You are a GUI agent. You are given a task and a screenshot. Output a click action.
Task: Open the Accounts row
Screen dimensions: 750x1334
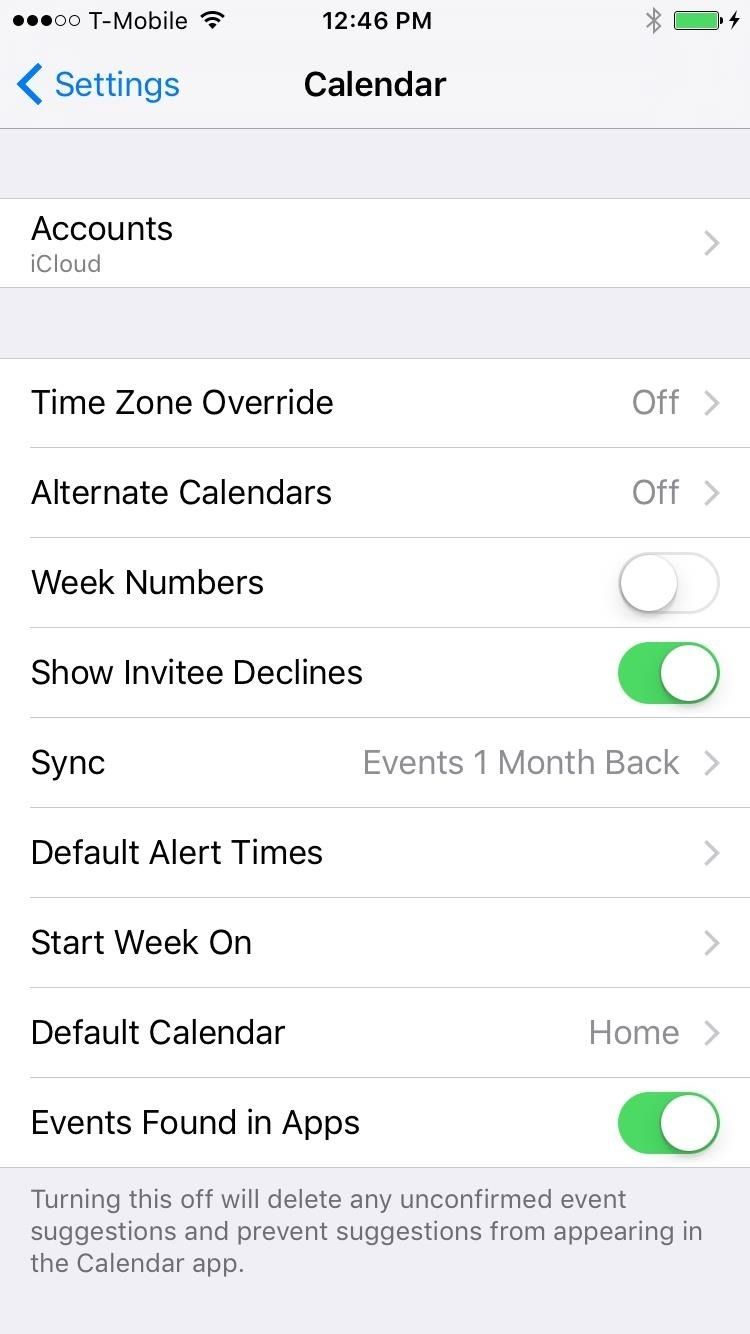pyautogui.click(x=375, y=243)
